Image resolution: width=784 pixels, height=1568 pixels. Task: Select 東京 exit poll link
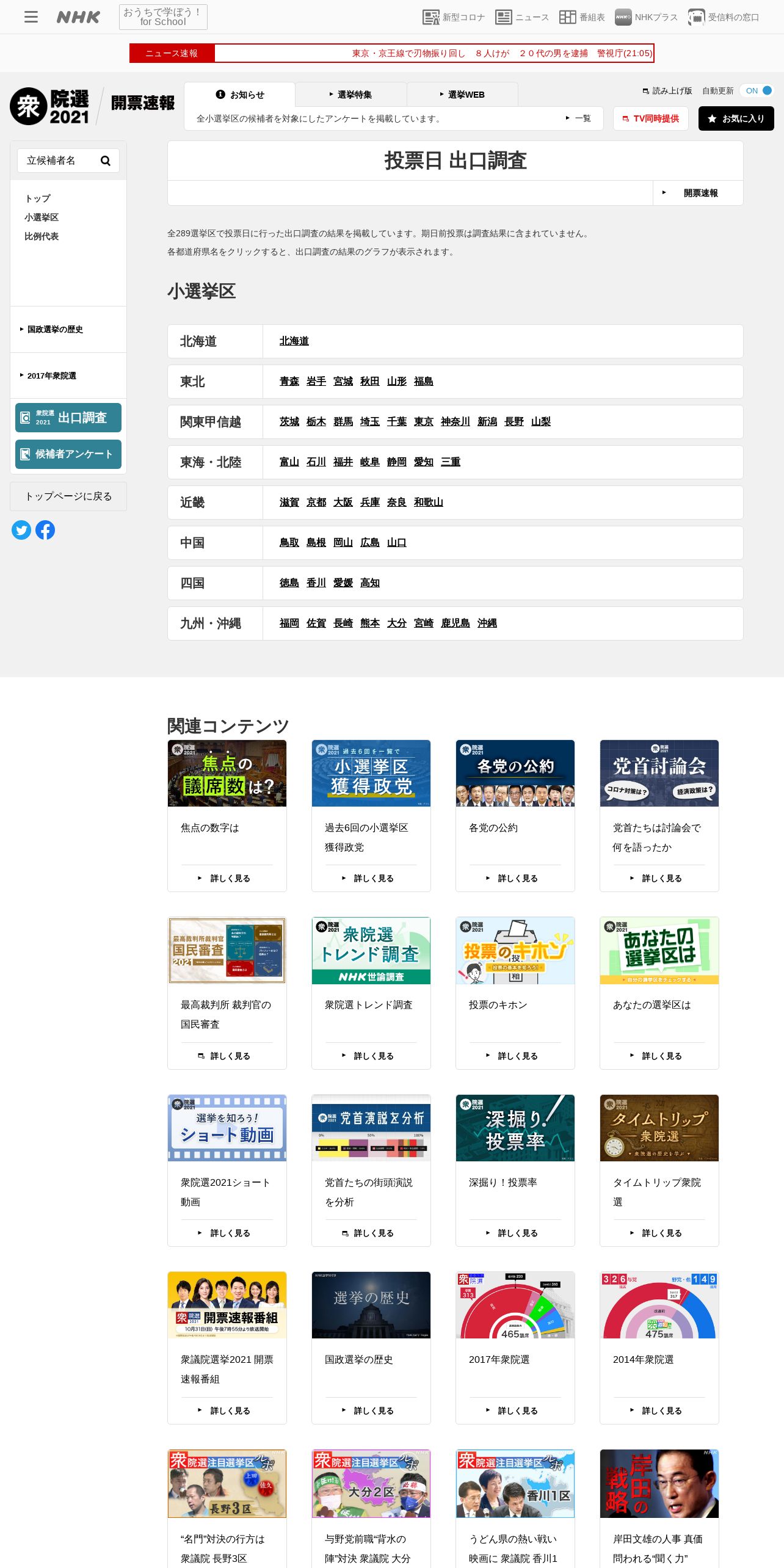[x=423, y=421]
